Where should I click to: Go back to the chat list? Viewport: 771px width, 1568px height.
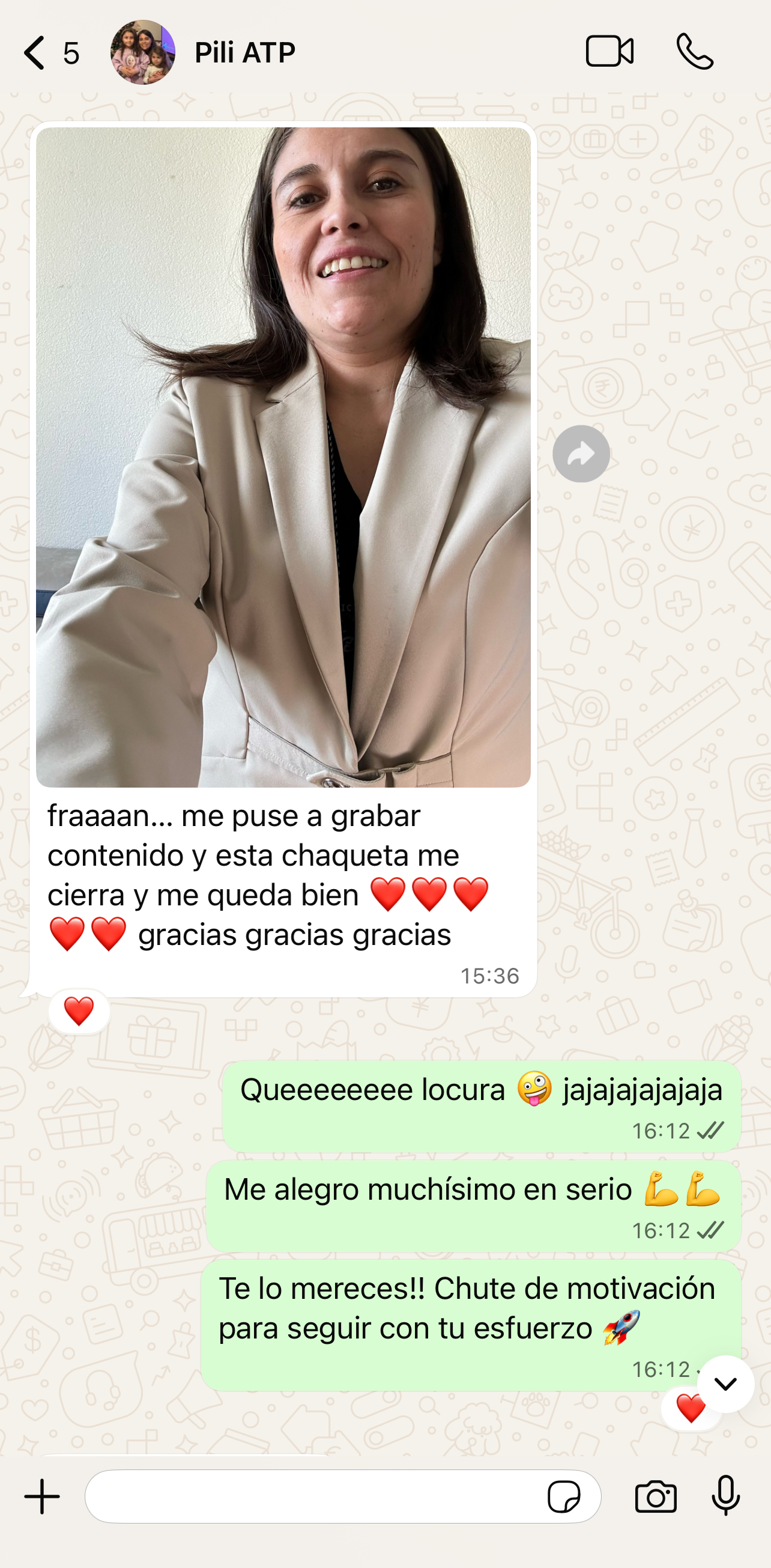(35, 53)
